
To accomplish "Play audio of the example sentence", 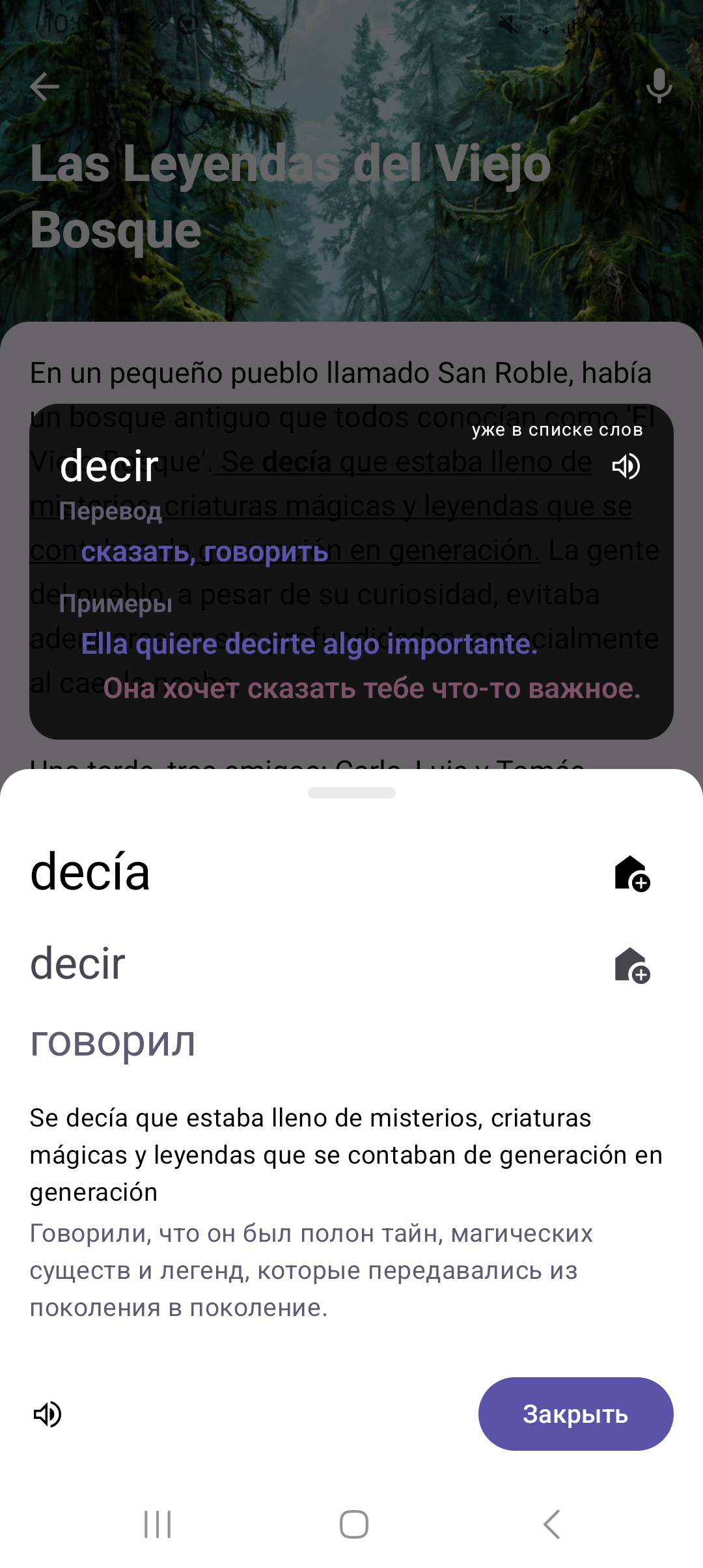I will pos(48,1414).
